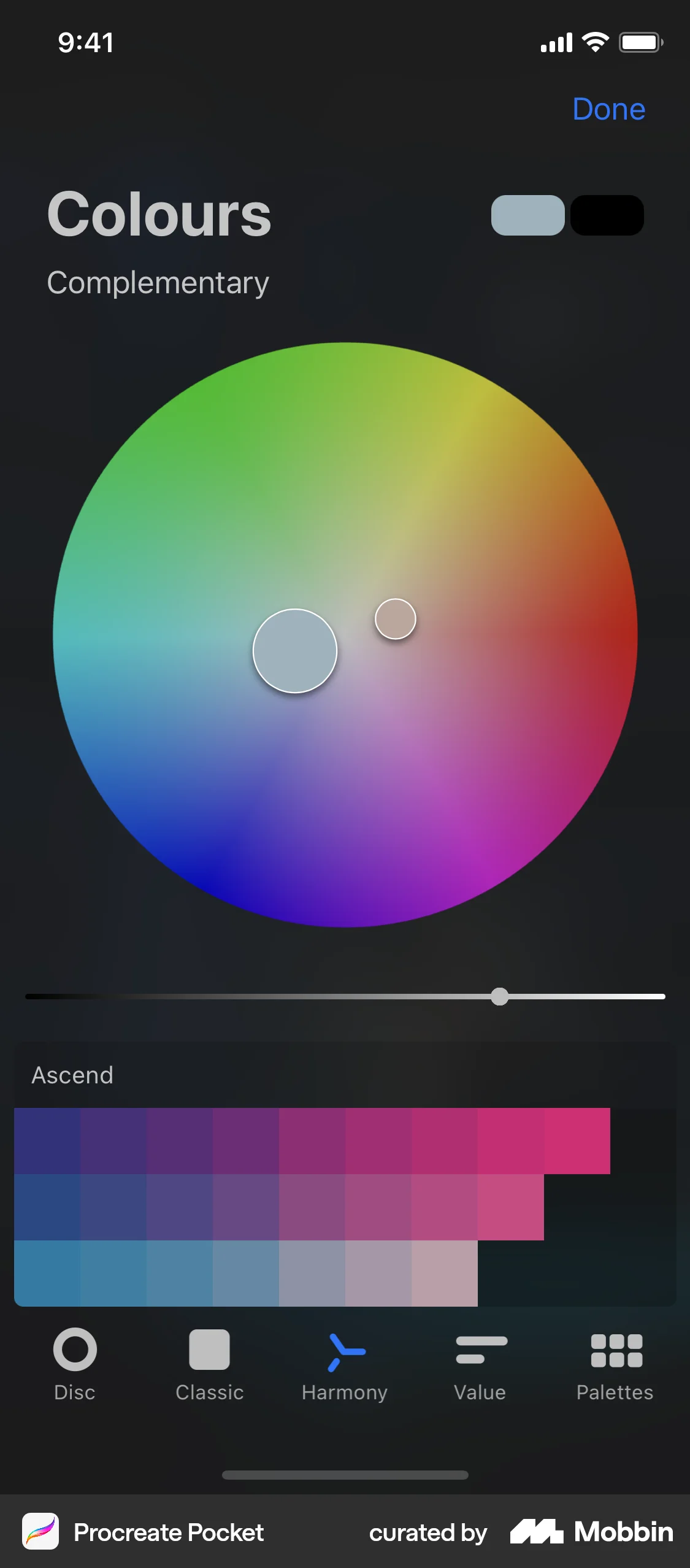The height and width of the screenshot is (1568, 690).
Task: Adjust the brightness slider knob
Action: click(x=499, y=997)
